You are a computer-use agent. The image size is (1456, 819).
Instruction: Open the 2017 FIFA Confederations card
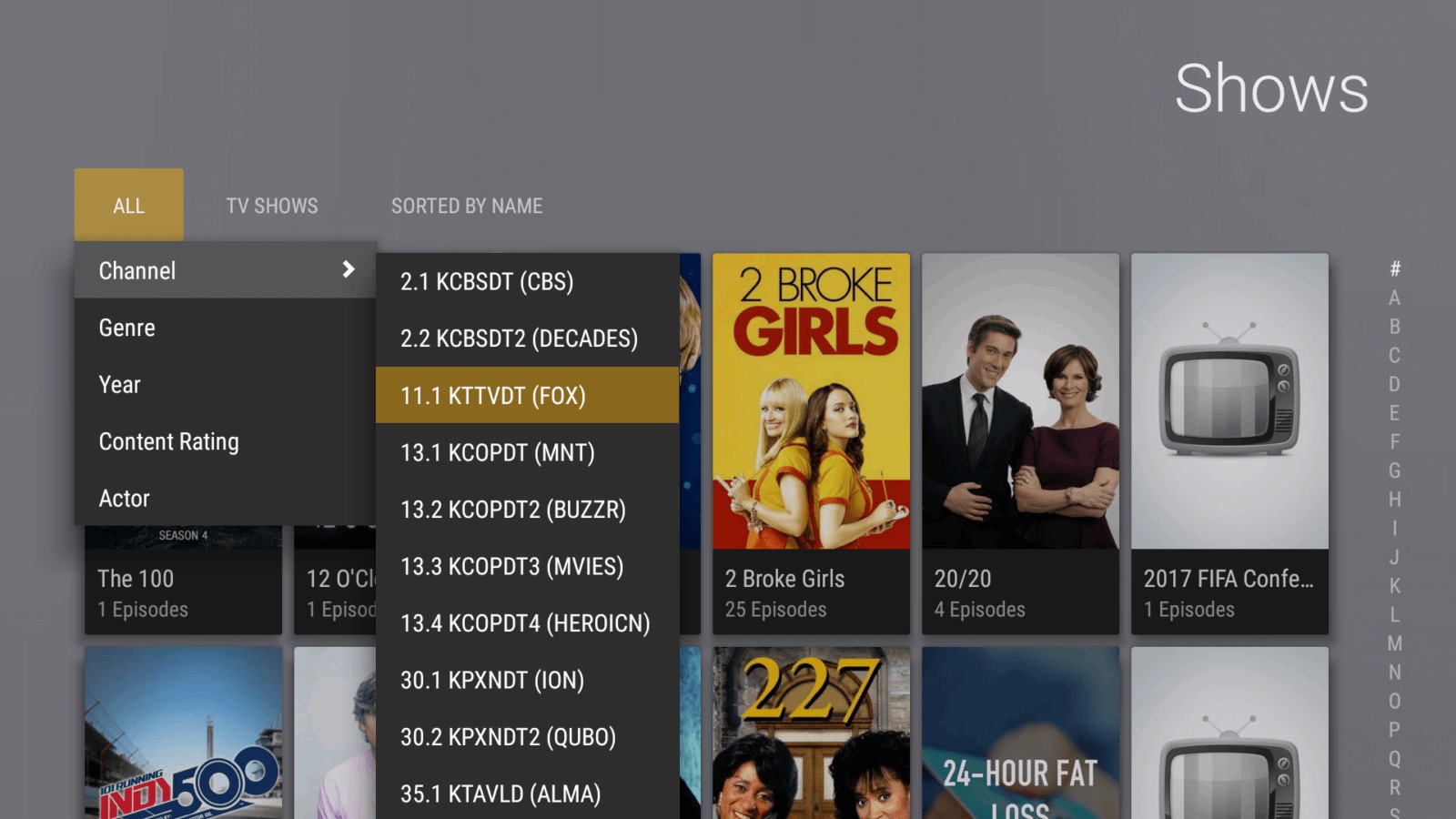[x=1229, y=443]
